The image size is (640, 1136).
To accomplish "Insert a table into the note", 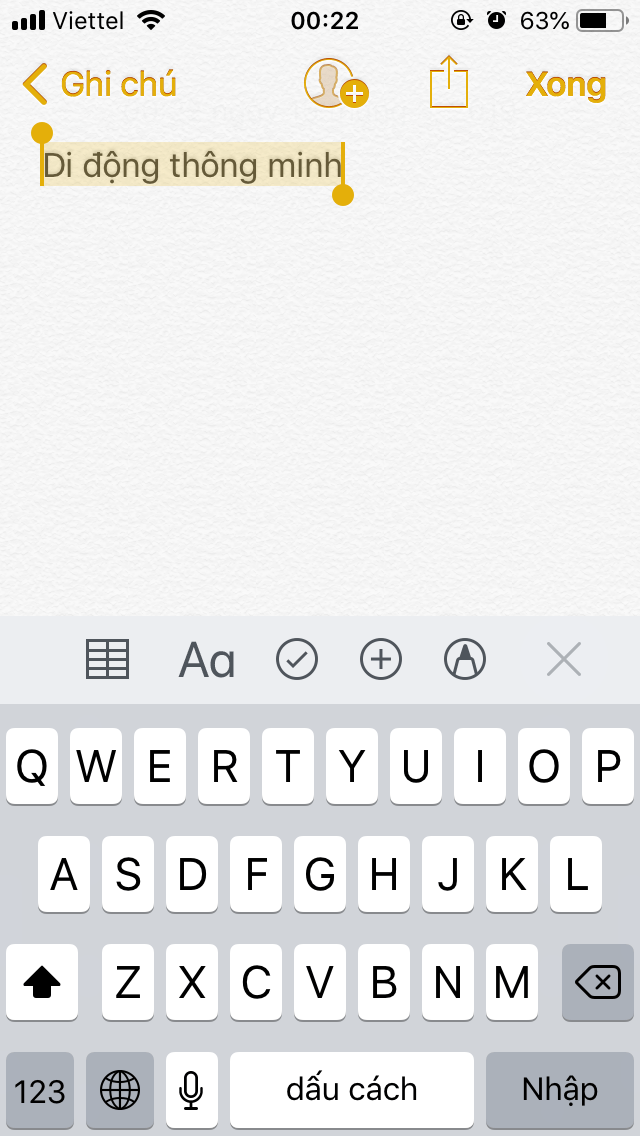I will click(x=107, y=660).
